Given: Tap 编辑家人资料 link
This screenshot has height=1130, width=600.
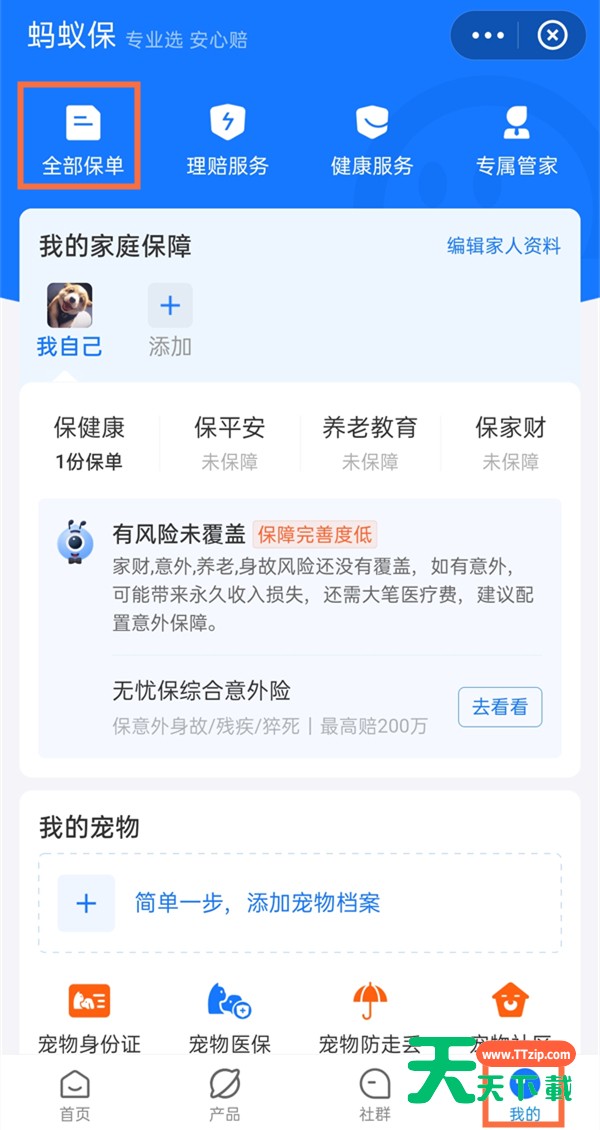Looking at the screenshot, I should tap(503, 246).
